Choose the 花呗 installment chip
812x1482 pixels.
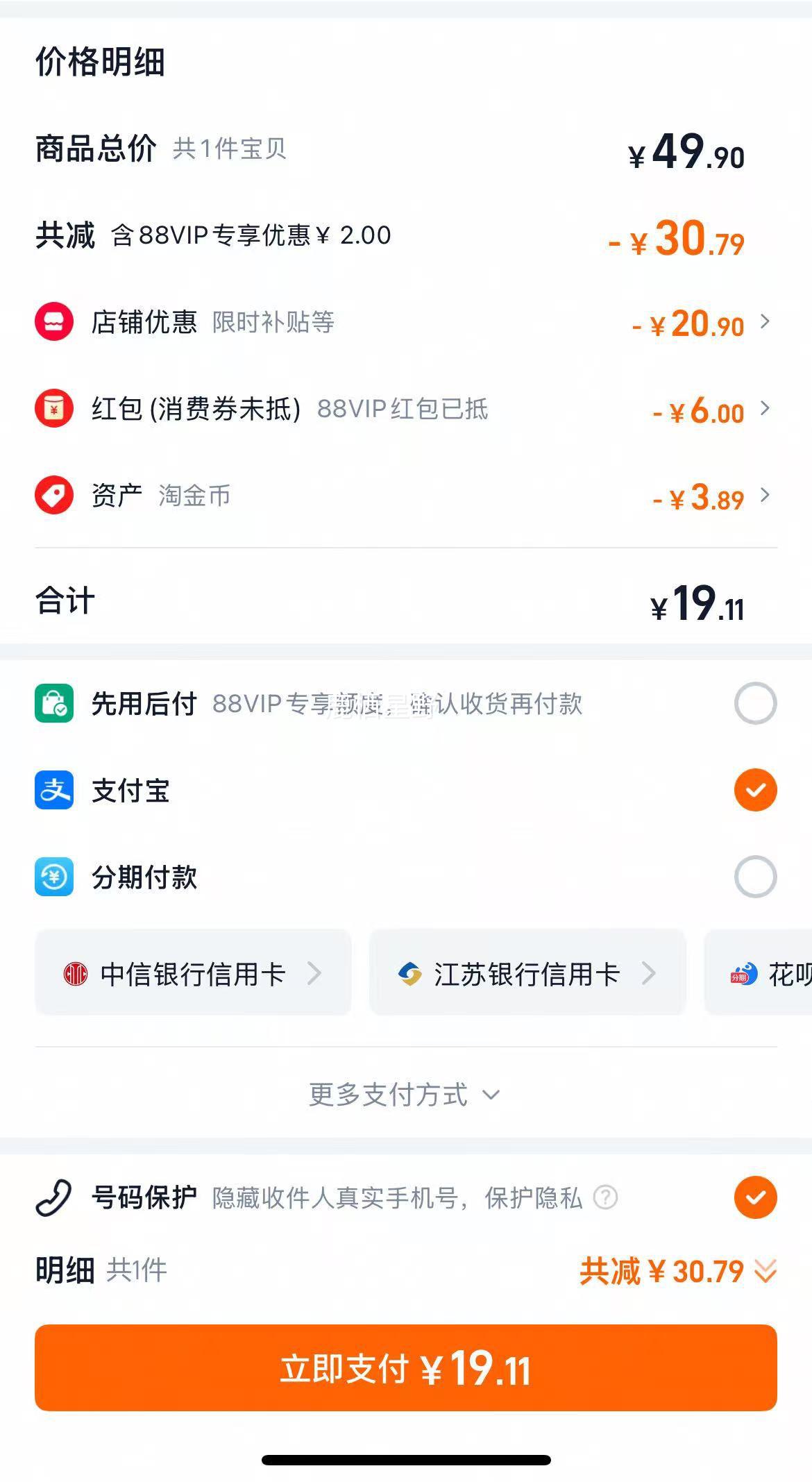759,973
